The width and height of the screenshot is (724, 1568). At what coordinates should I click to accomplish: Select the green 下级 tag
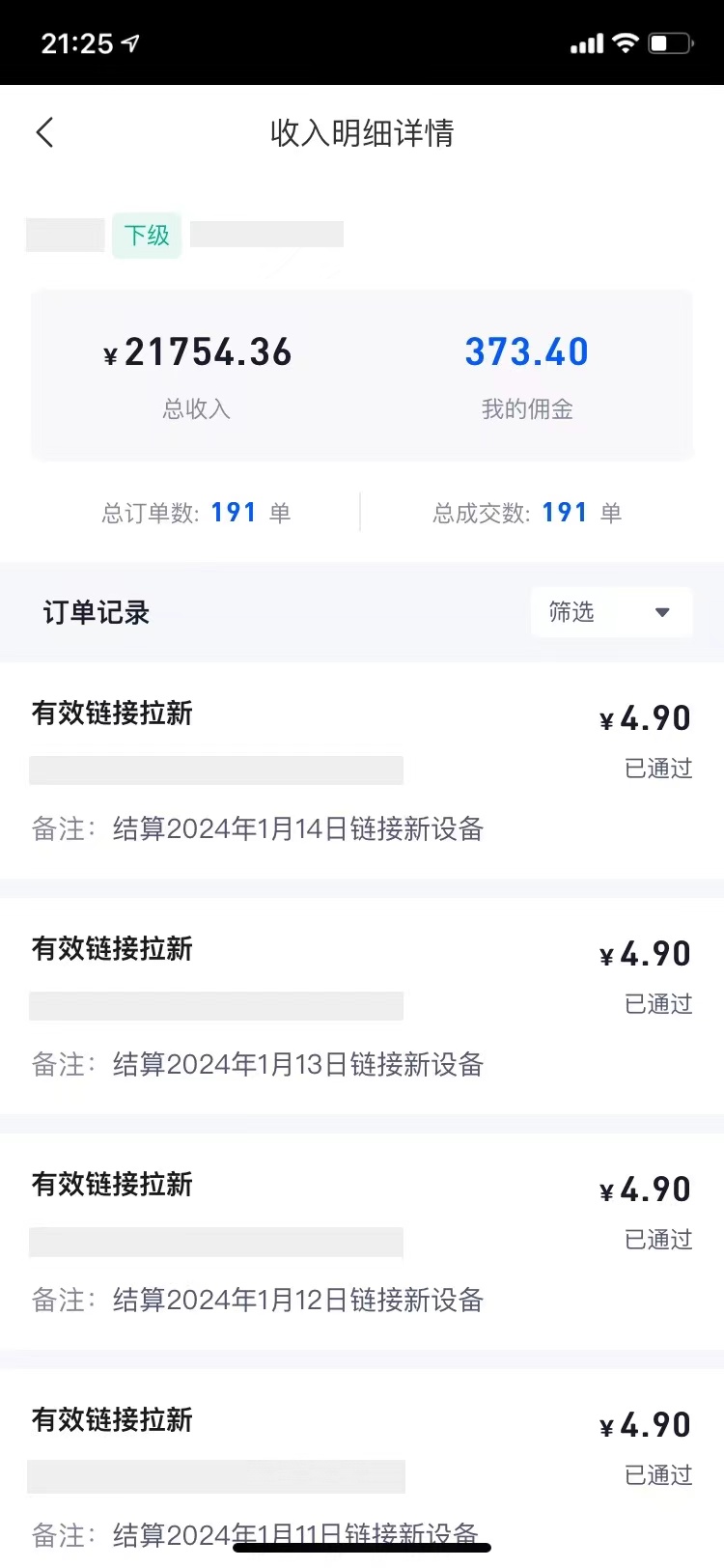pyautogui.click(x=146, y=234)
